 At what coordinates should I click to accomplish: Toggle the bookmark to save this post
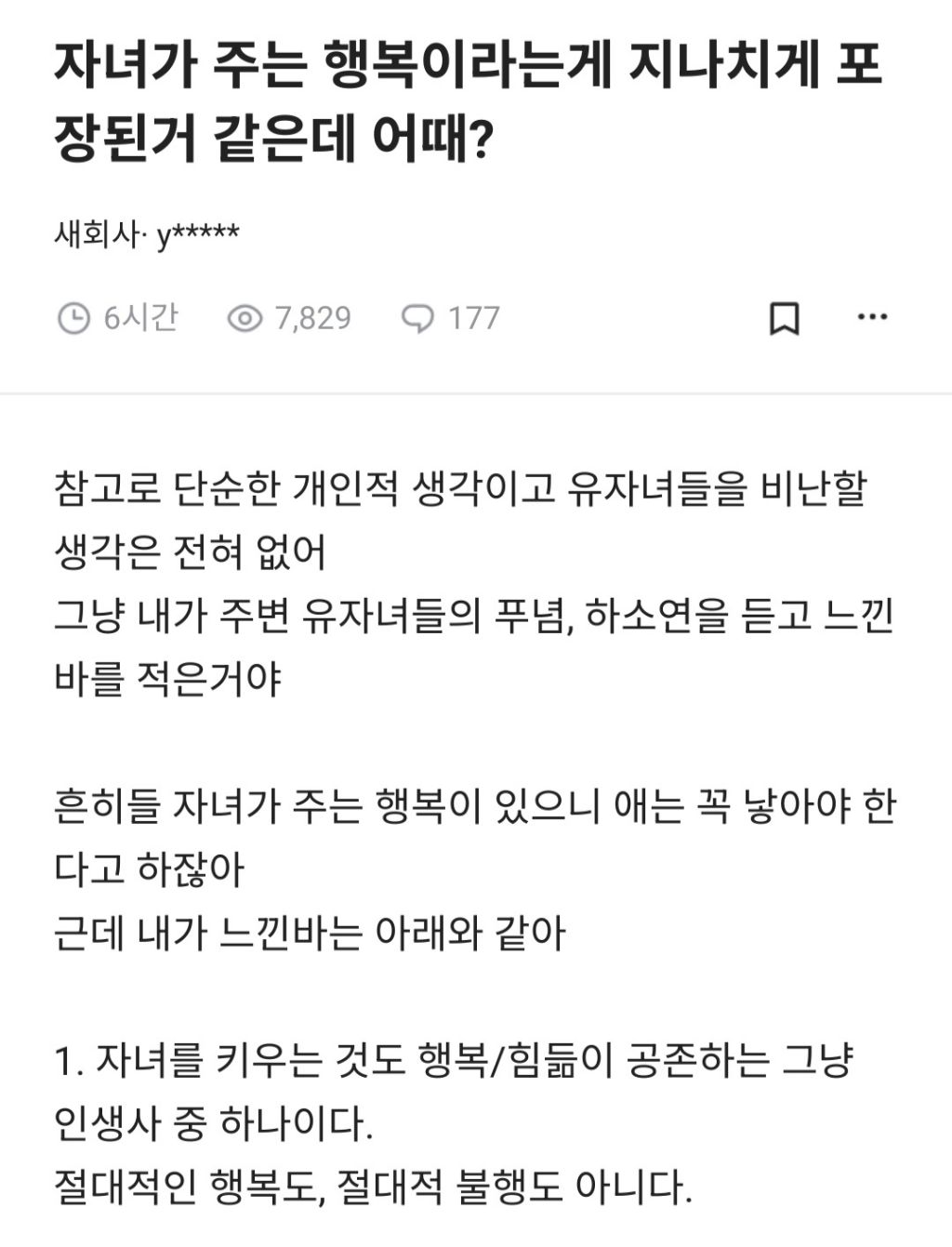click(x=786, y=319)
